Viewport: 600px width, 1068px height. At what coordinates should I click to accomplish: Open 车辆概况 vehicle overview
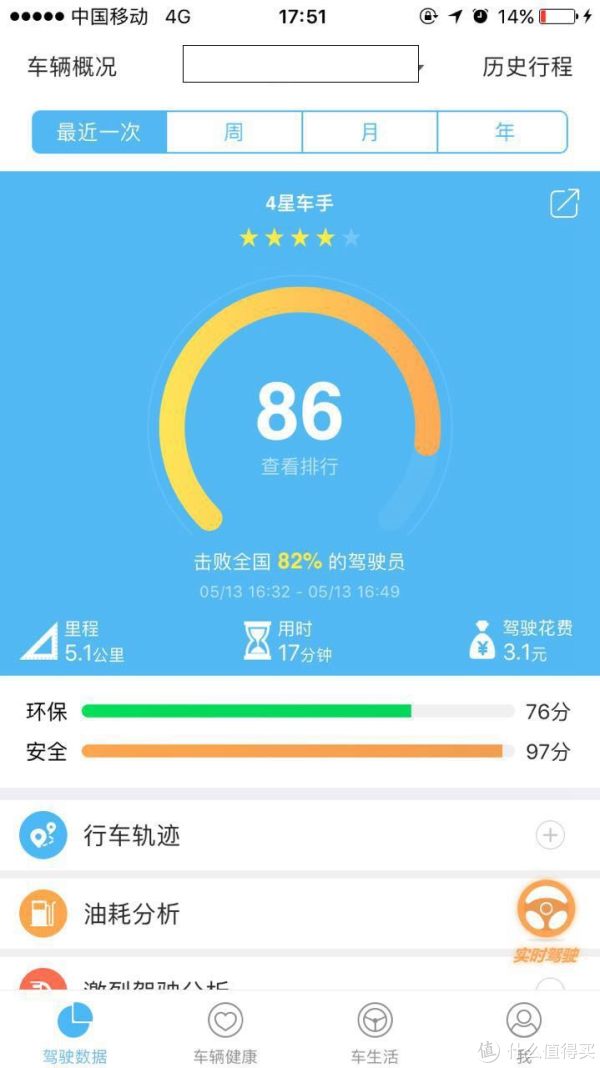72,66
